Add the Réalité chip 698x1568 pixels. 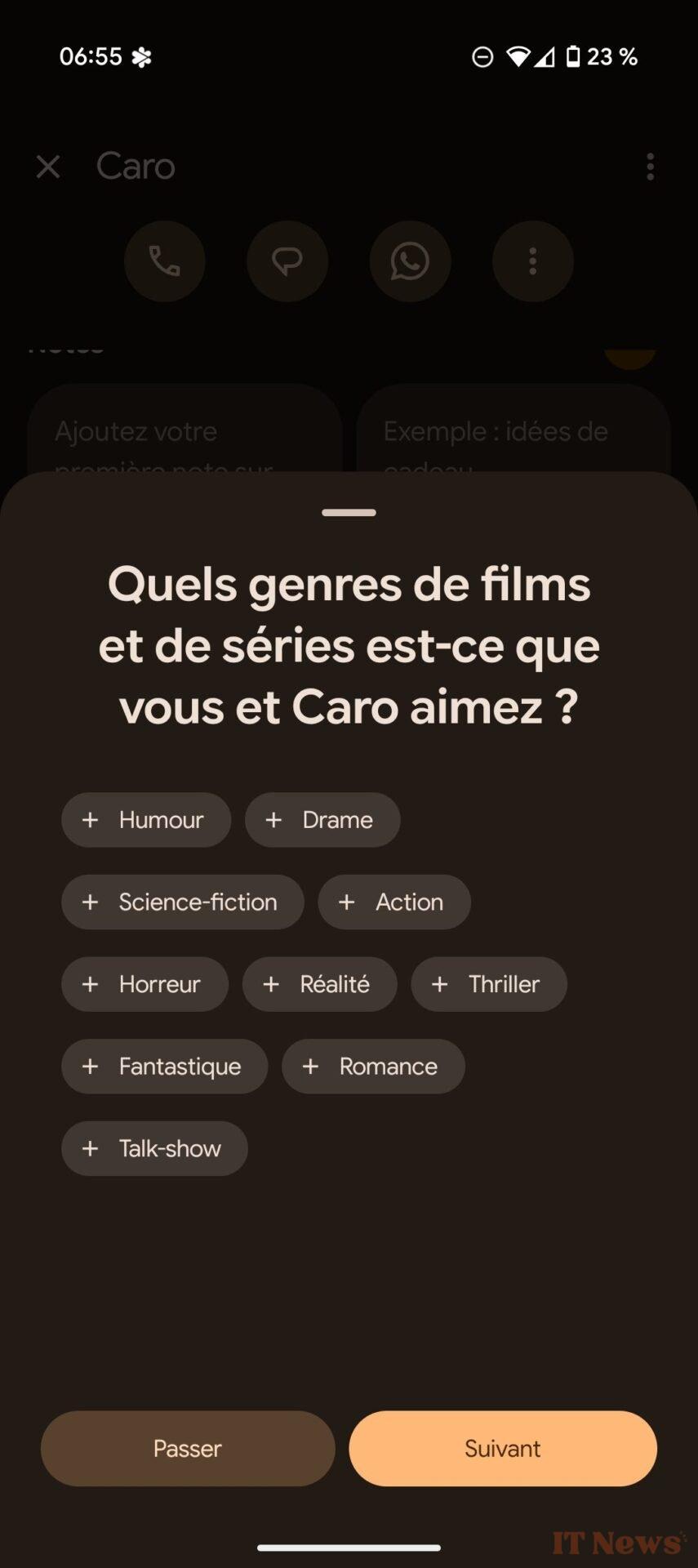click(320, 984)
